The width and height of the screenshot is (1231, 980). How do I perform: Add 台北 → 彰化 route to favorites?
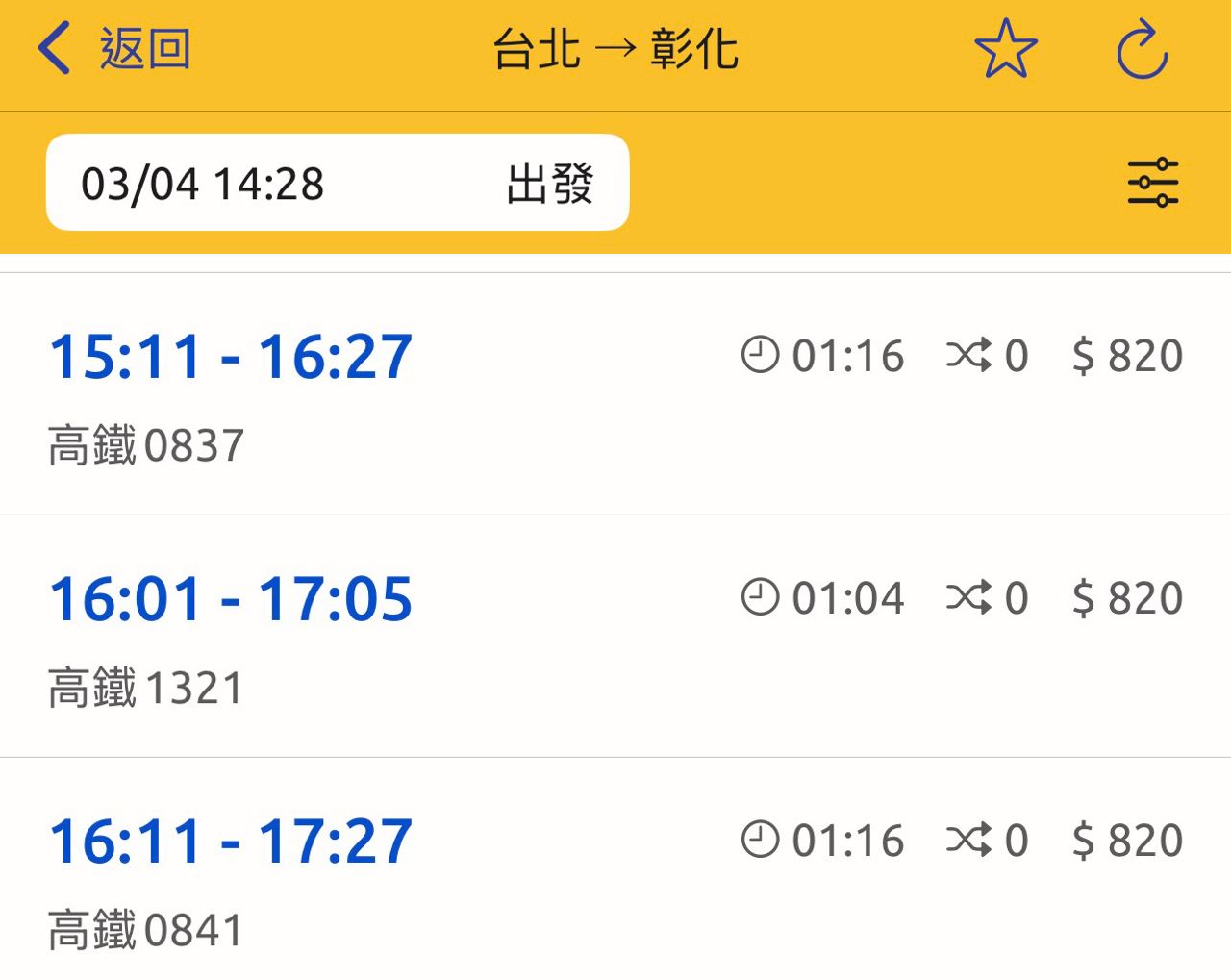tap(1005, 50)
